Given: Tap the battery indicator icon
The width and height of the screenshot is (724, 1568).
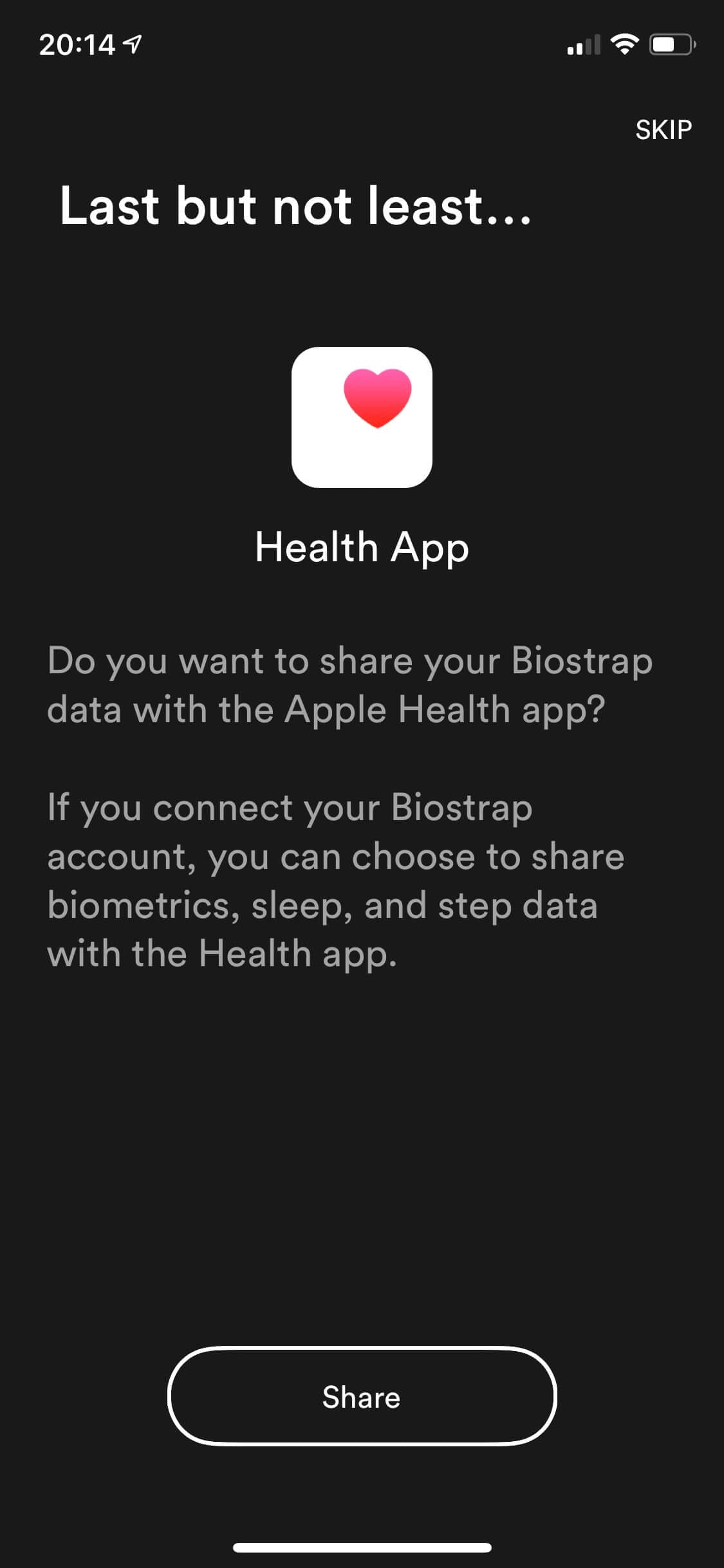Looking at the screenshot, I should (669, 44).
